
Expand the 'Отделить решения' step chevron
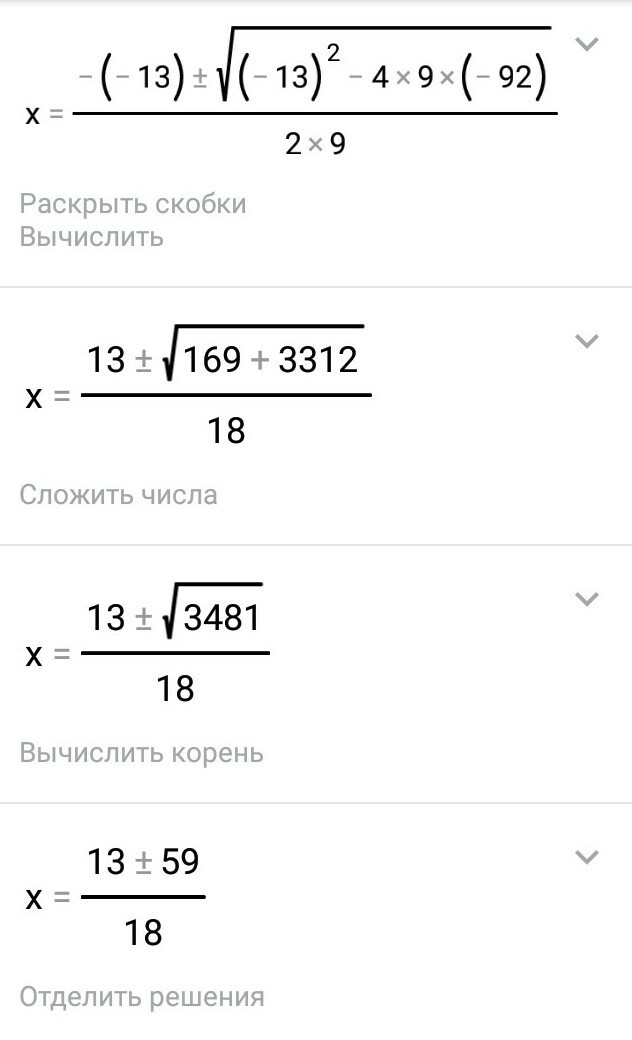(x=588, y=857)
